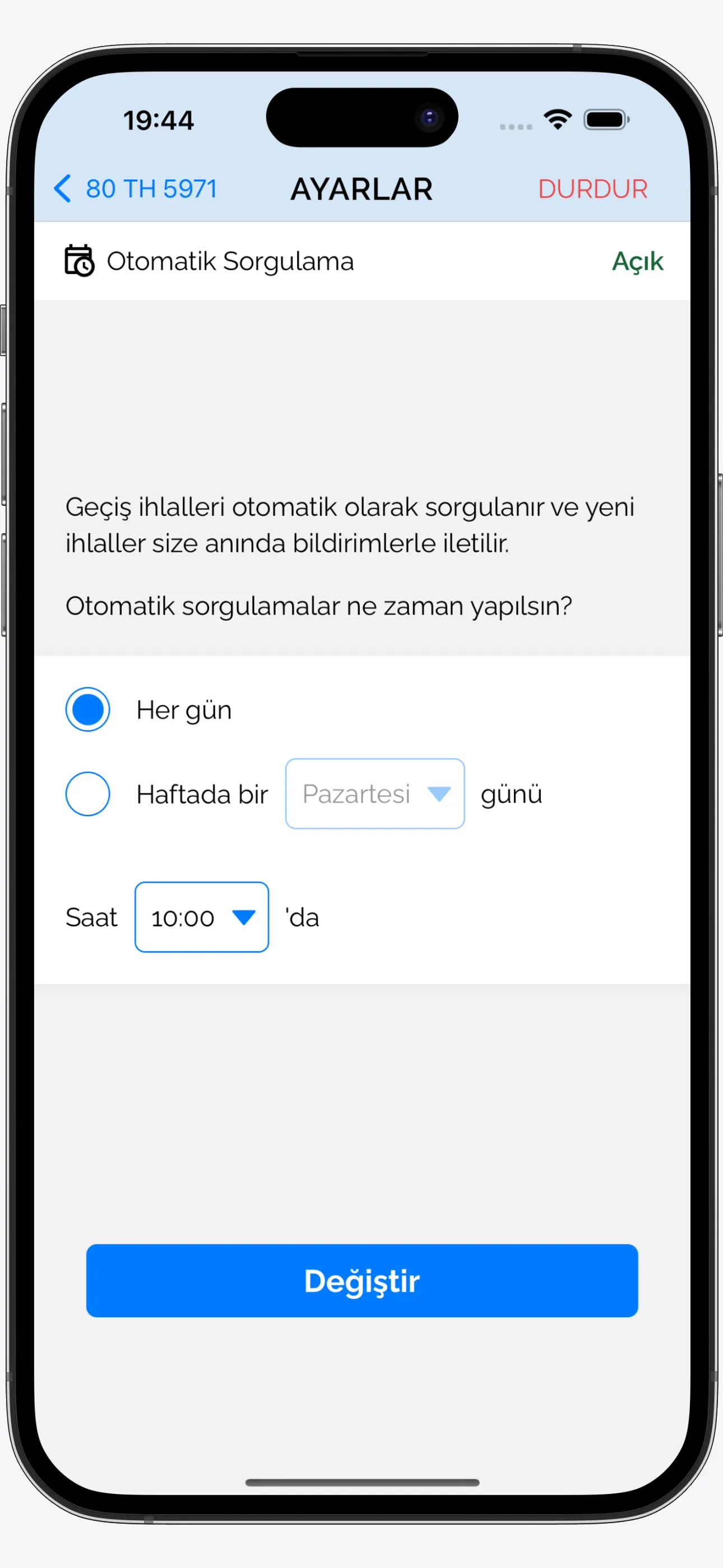The image size is (723, 1568).
Task: Open the Otomatik Sorgulama row
Action: tap(361, 261)
